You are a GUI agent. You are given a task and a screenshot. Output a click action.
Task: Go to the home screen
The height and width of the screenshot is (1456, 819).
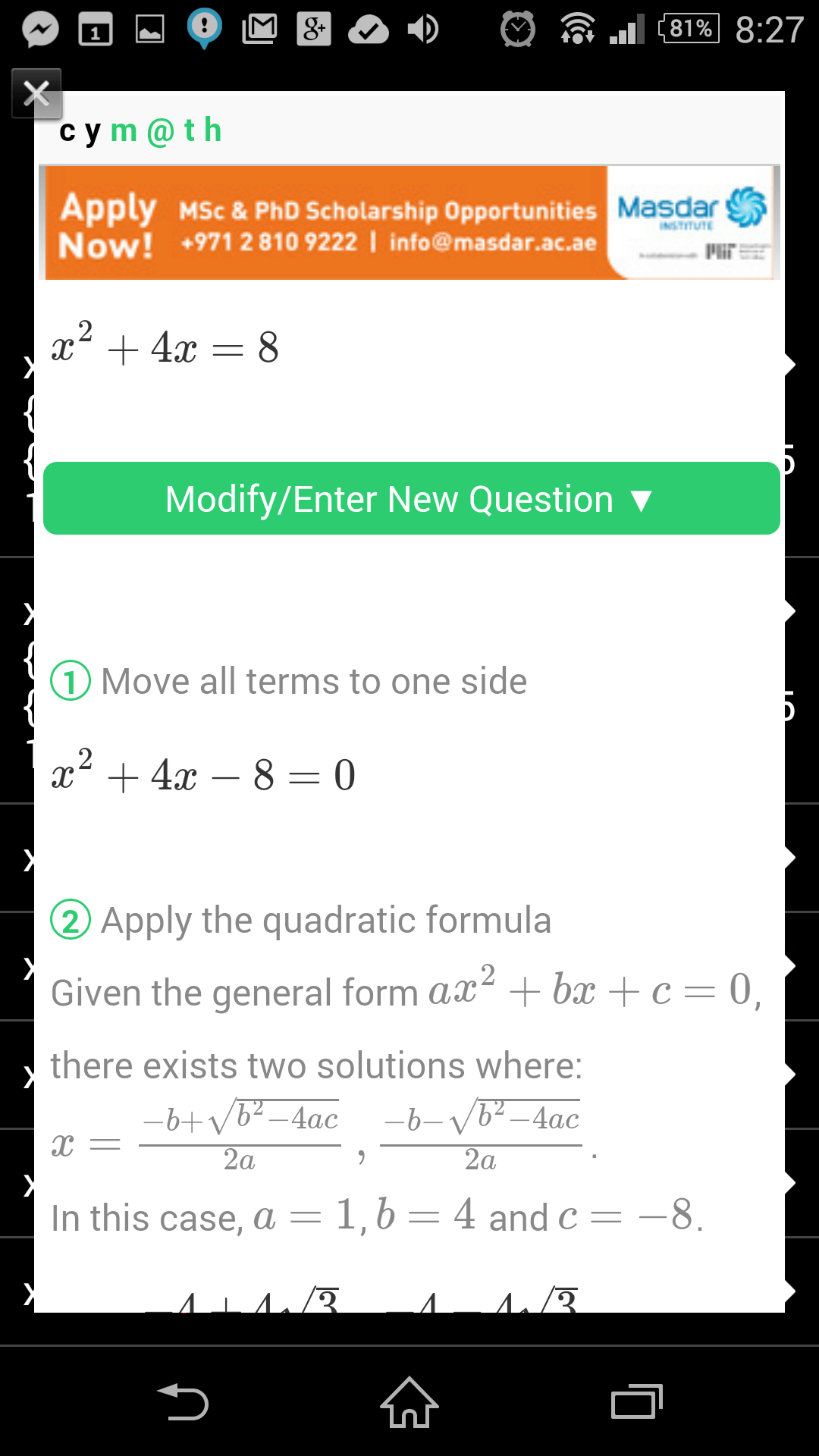click(409, 1402)
